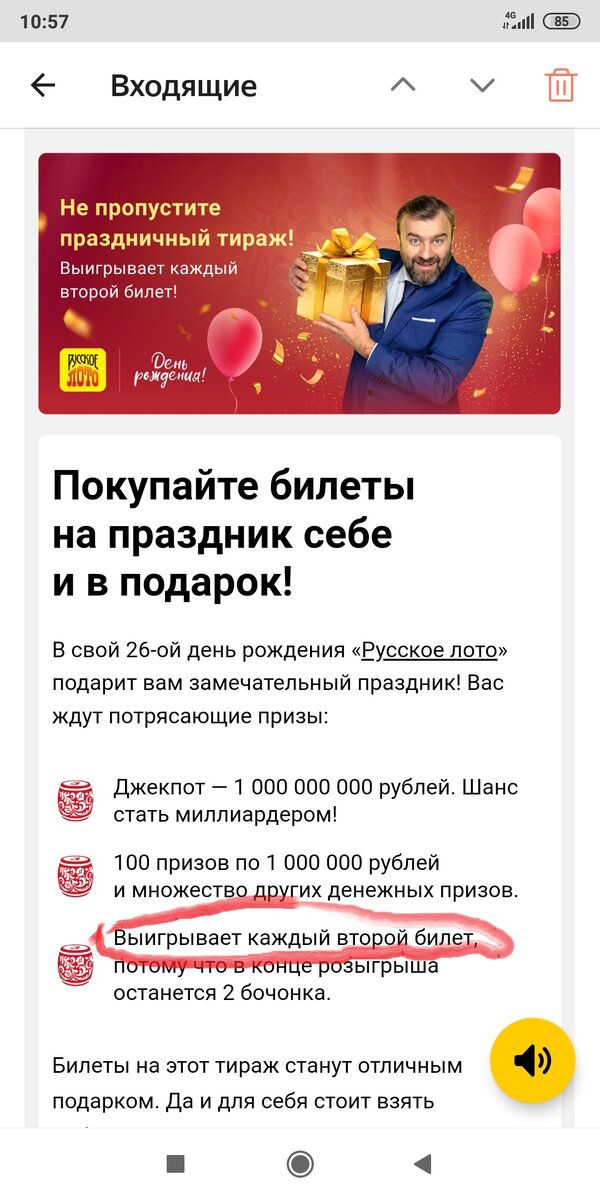This screenshot has height=1200, width=600.
Task: Tap the yellow speaker floating button
Action: pos(532,1060)
